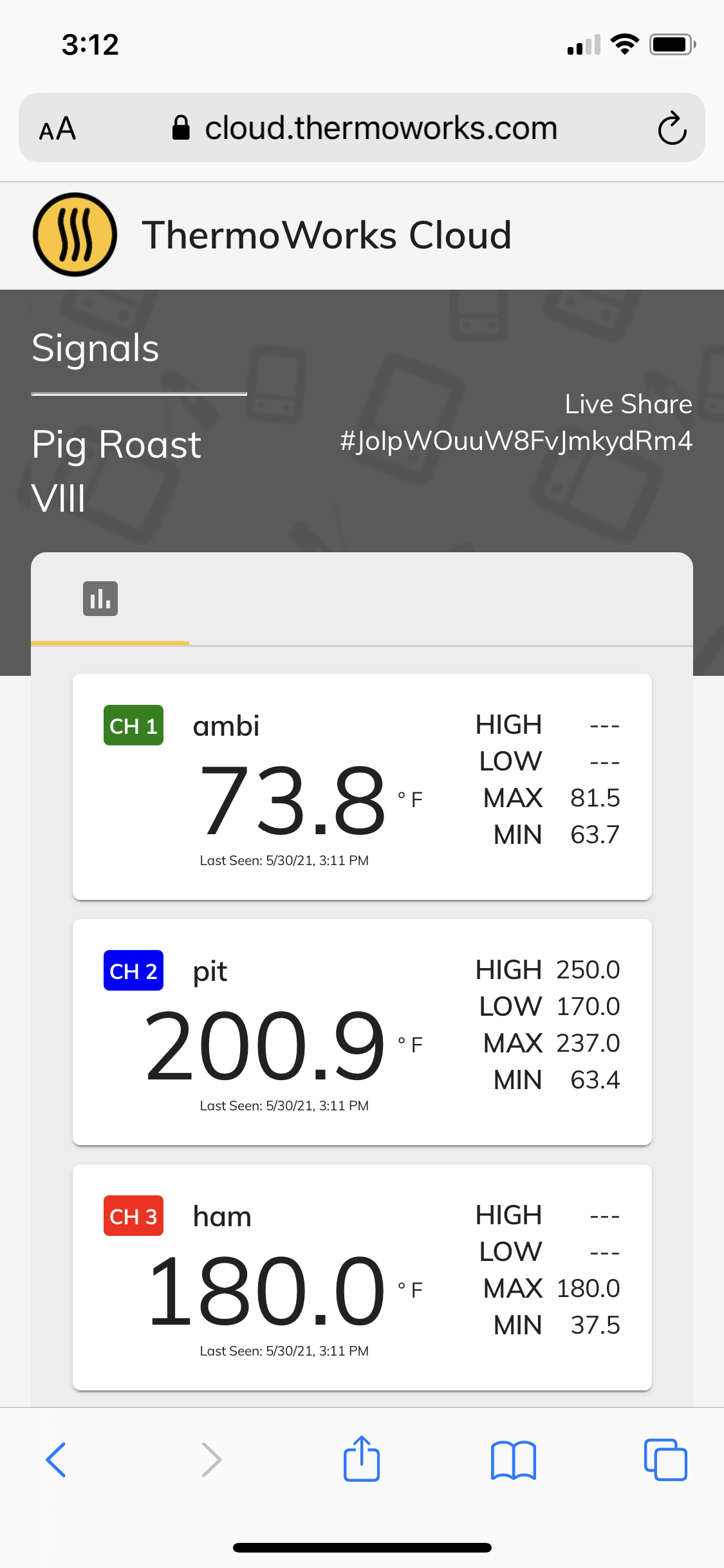Open the CH 1 ambi card
This screenshot has height=1568, width=724.
(x=362, y=787)
